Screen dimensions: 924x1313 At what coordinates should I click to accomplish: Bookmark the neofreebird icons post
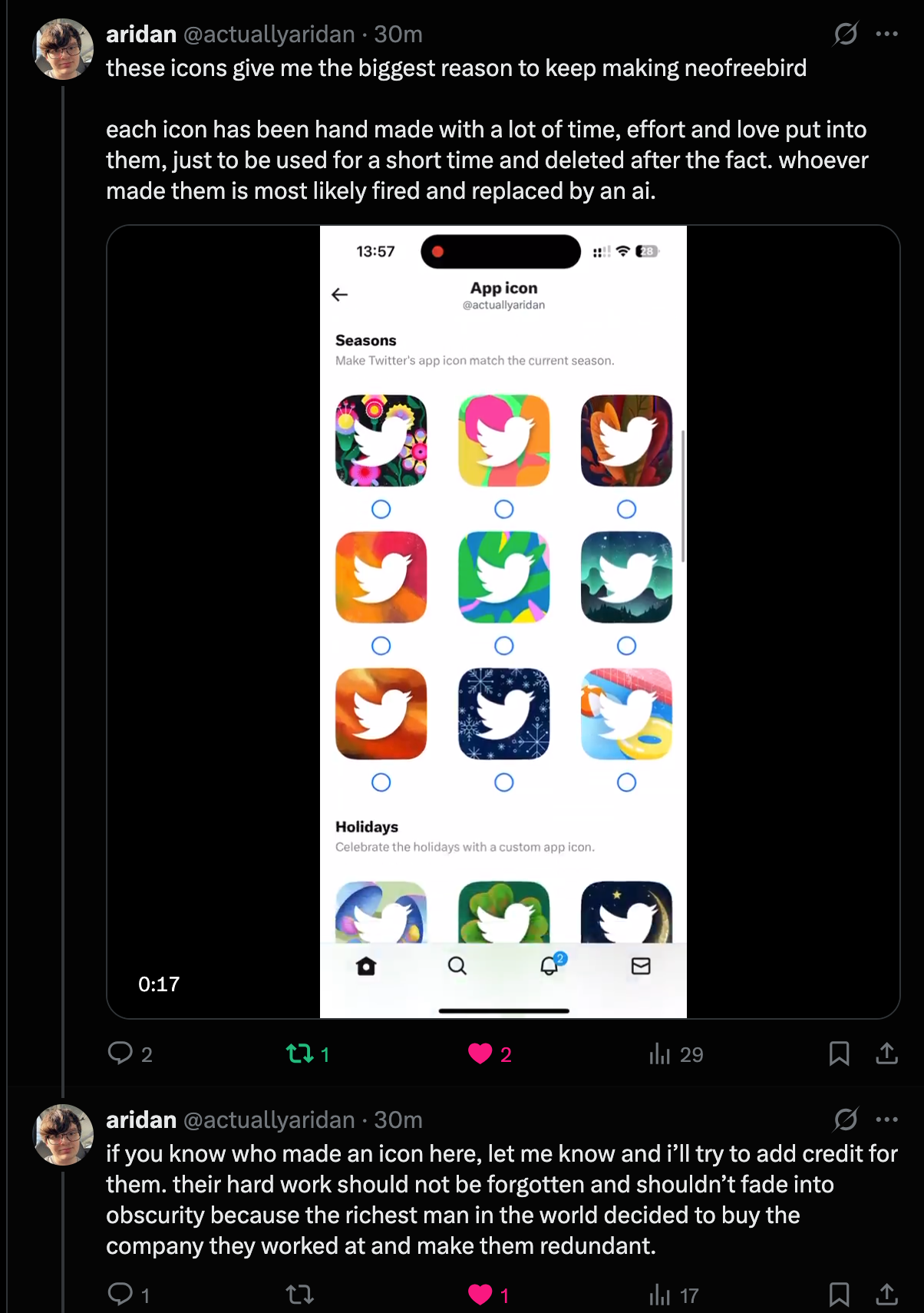pyautogui.click(x=839, y=1053)
